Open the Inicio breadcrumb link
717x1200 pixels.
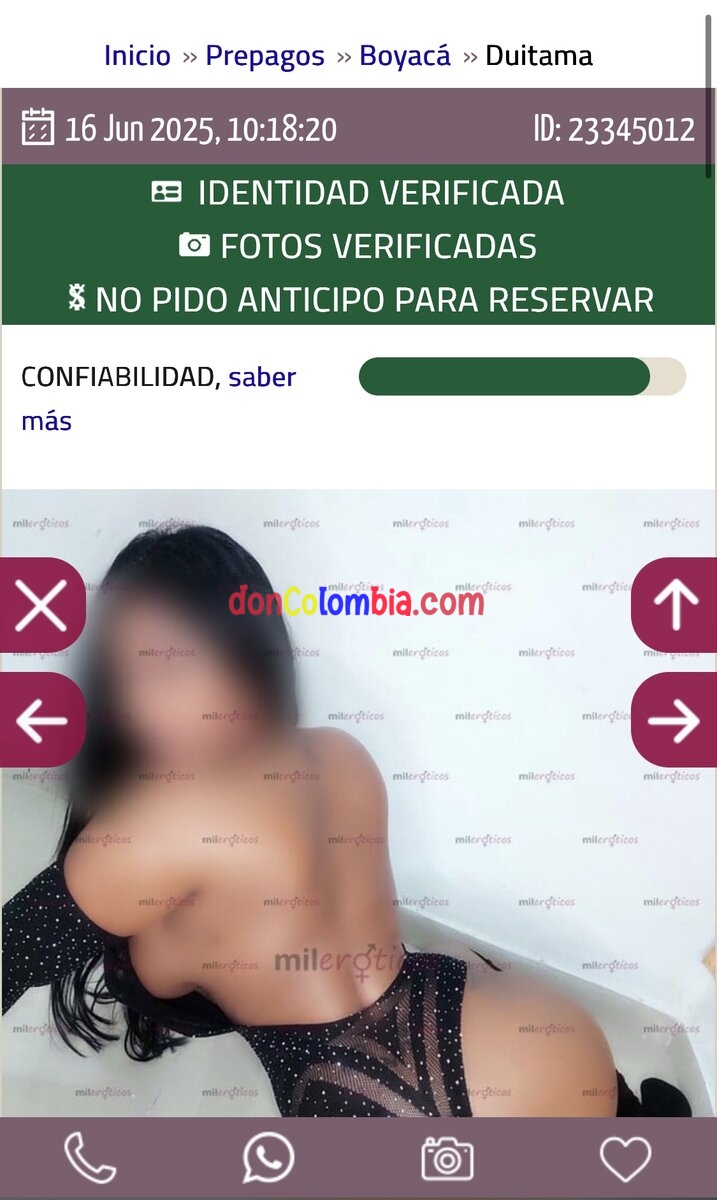pos(137,55)
